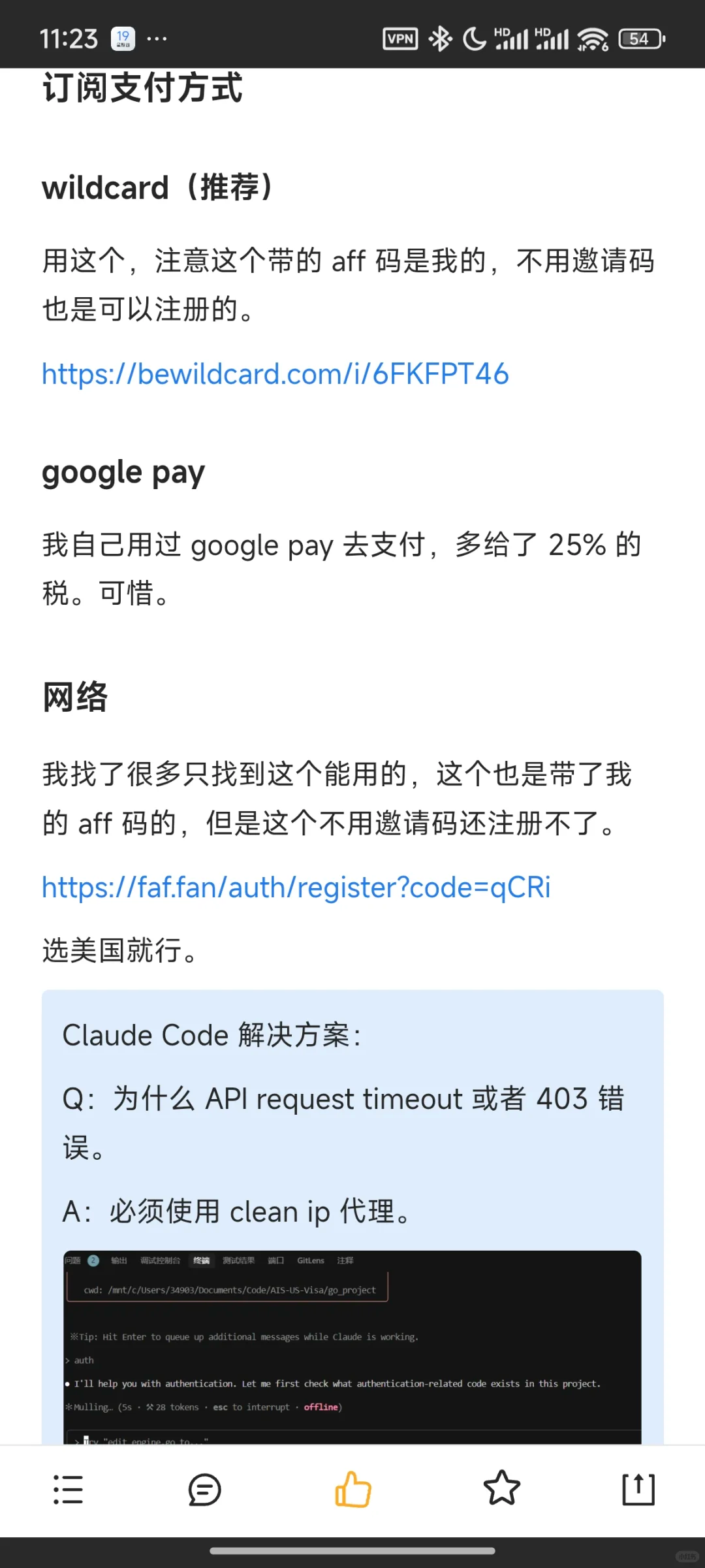Bookmark this article with the star
Viewport: 705px width, 1568px height.
click(x=501, y=1489)
